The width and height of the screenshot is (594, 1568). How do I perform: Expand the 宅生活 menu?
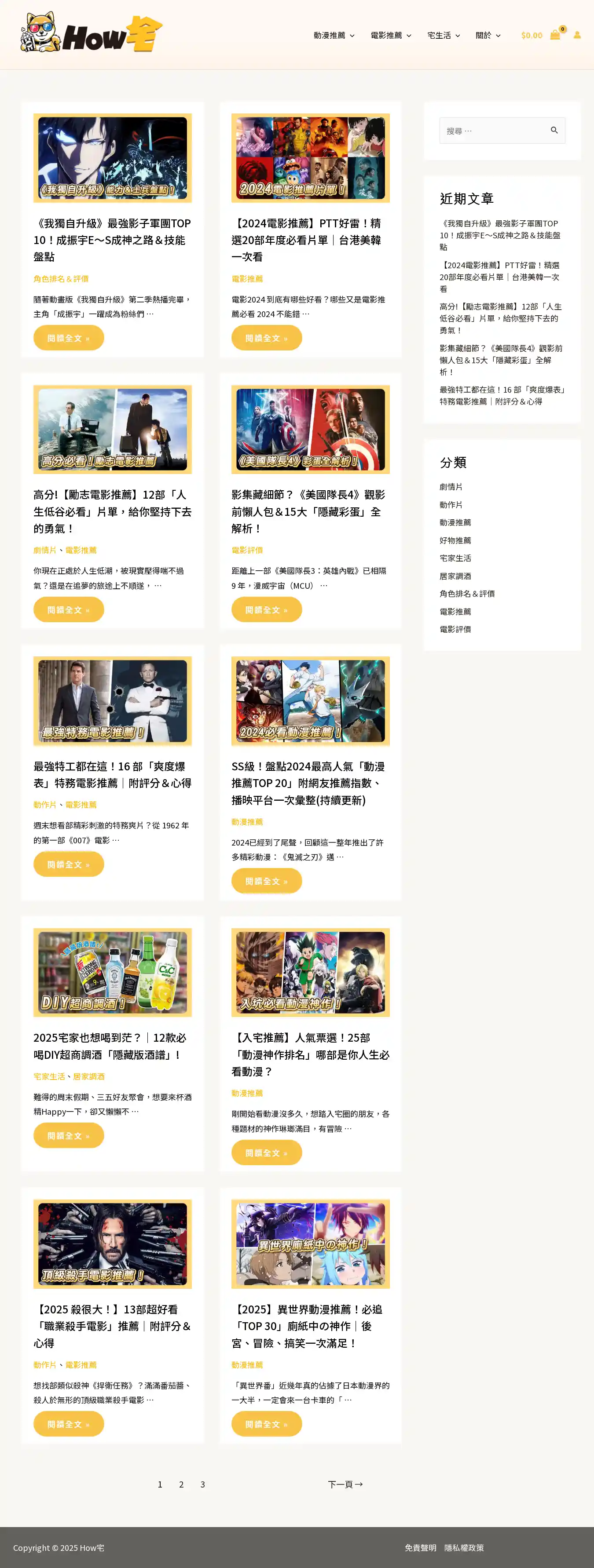(x=444, y=35)
